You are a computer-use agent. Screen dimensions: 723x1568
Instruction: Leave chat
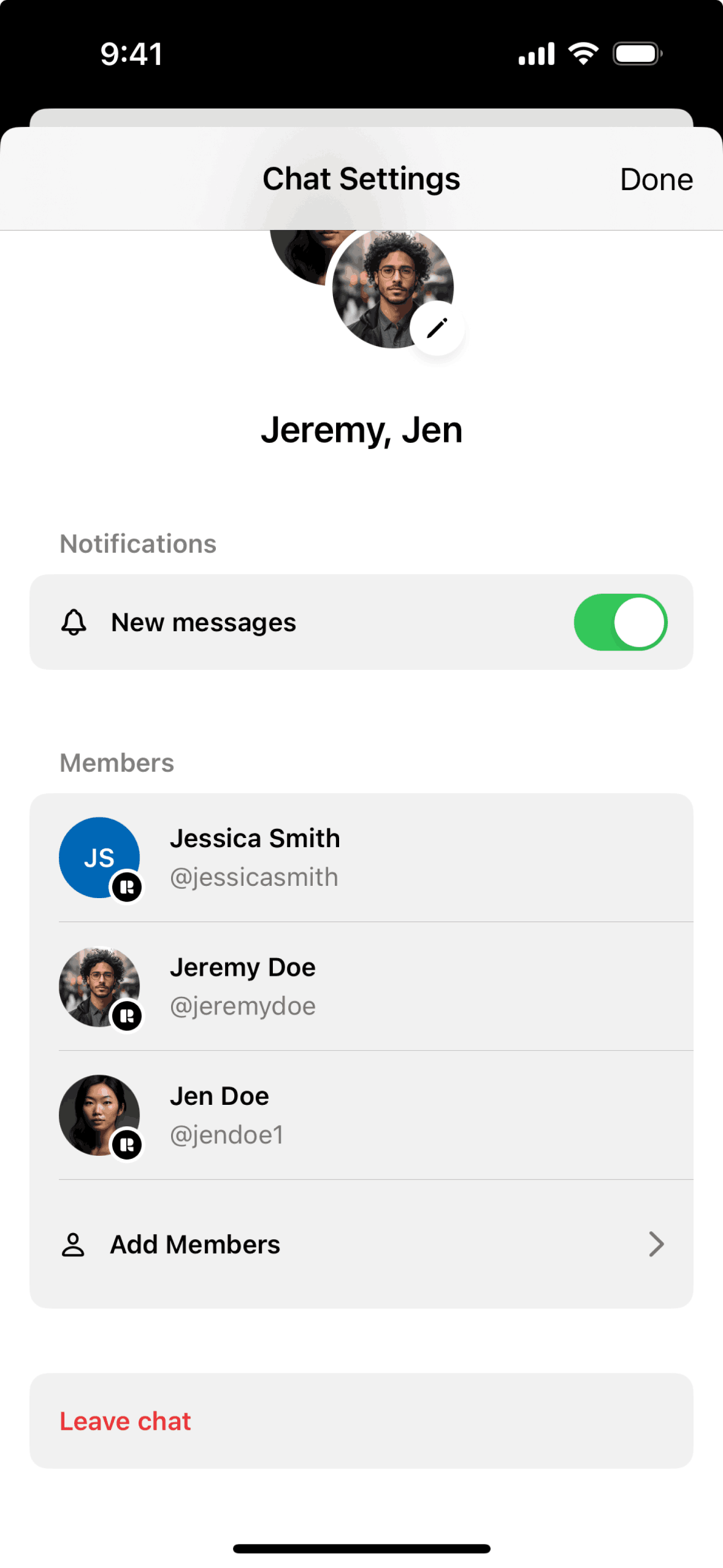click(126, 1421)
